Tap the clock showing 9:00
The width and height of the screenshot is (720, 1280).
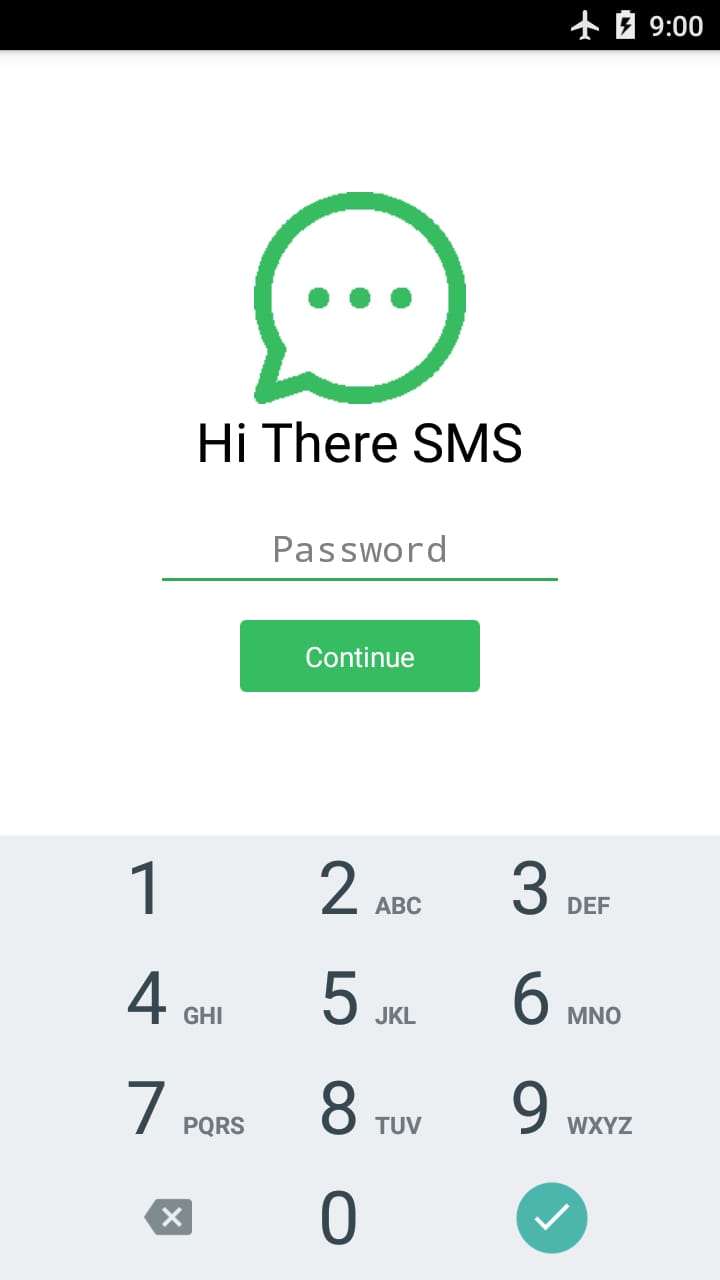tap(675, 25)
